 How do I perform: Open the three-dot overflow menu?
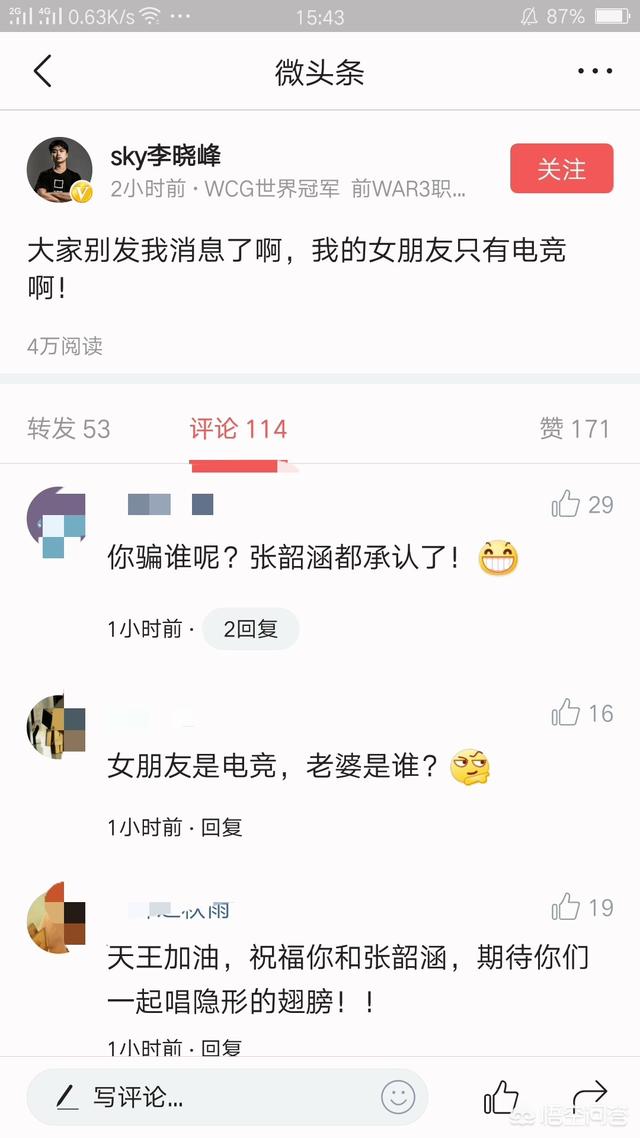595,72
